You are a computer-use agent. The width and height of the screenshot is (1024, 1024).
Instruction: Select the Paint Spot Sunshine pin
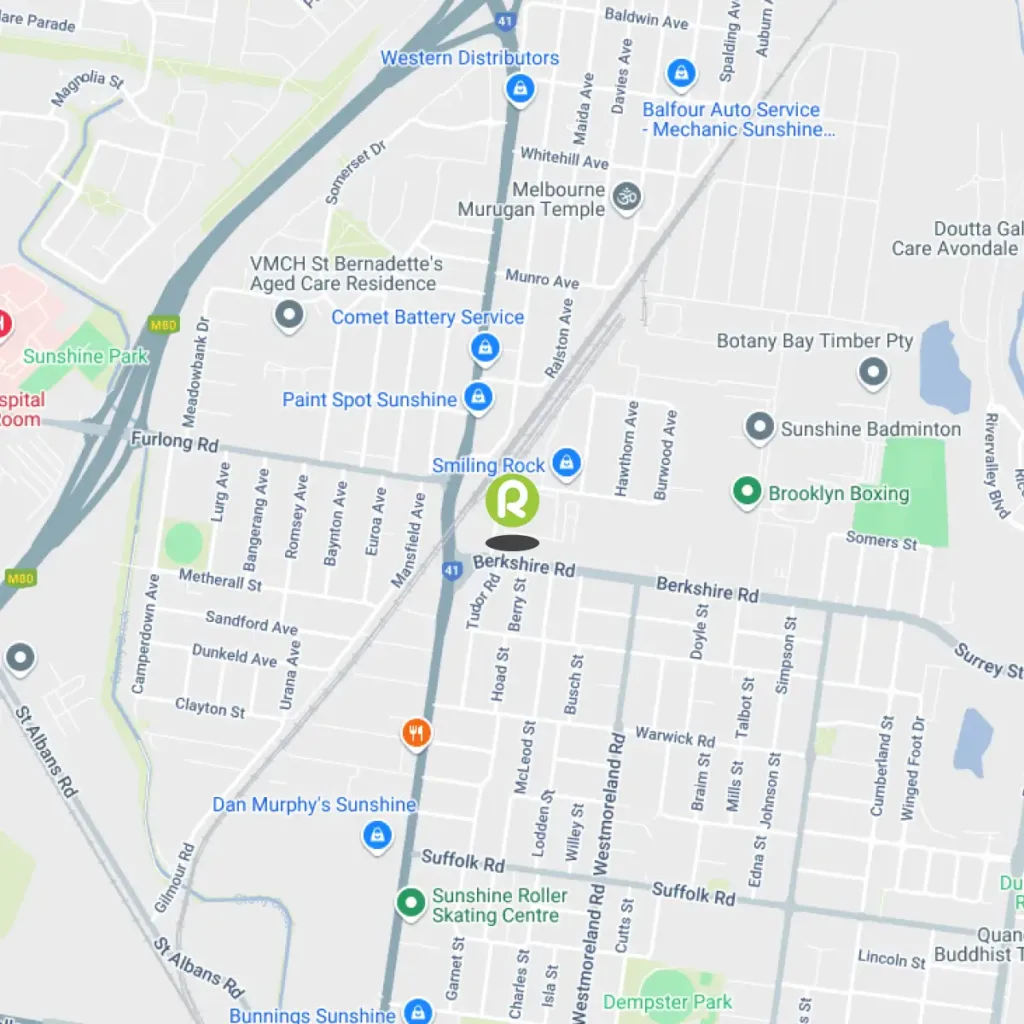pyautogui.click(x=479, y=396)
